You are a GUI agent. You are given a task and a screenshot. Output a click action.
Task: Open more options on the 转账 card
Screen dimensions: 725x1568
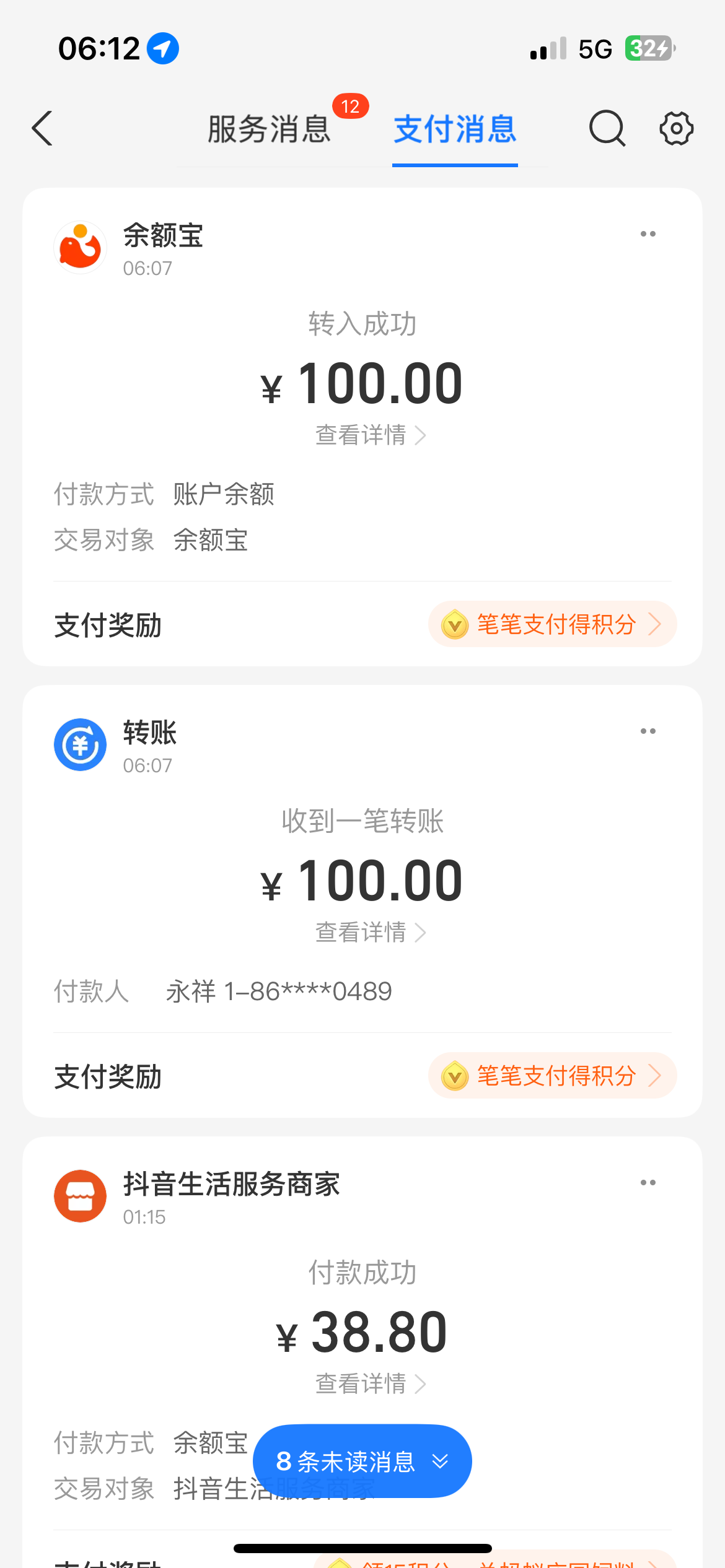(648, 731)
